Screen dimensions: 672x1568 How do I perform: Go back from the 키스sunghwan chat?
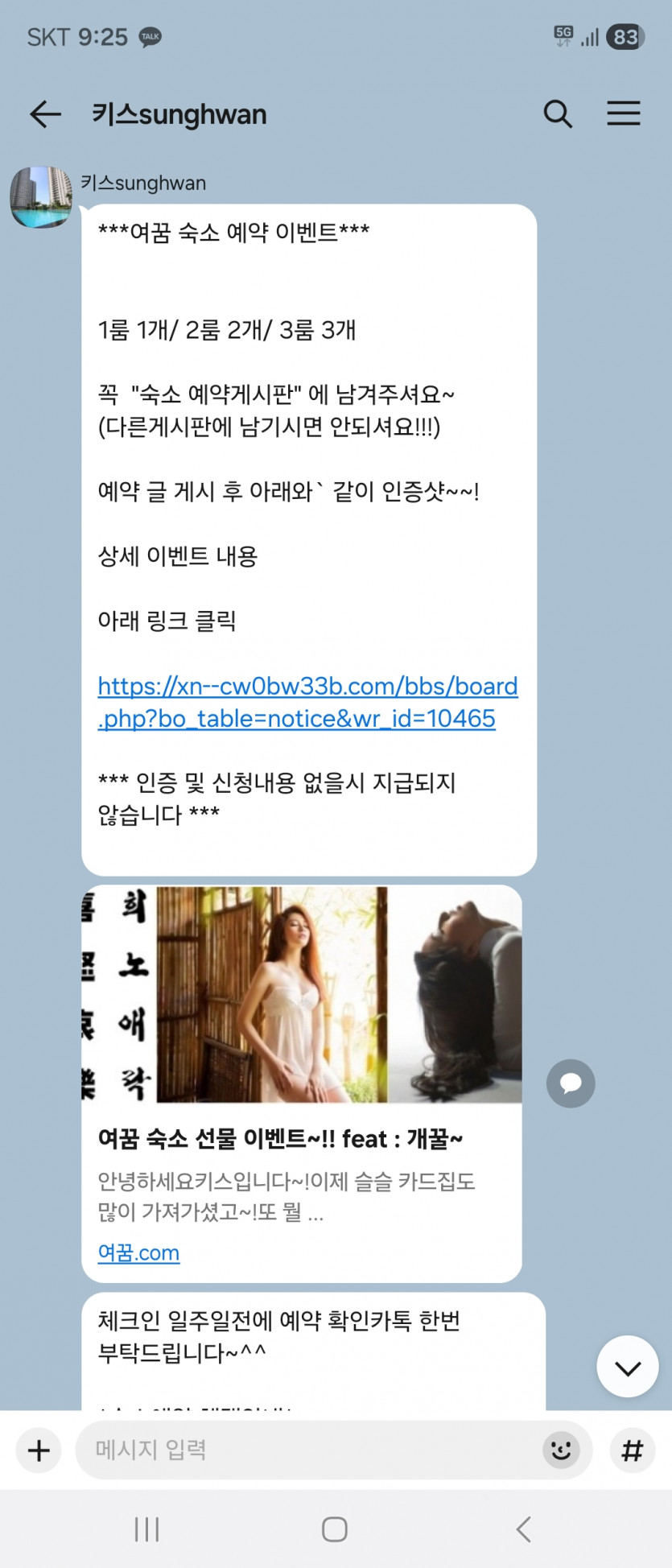(x=45, y=114)
